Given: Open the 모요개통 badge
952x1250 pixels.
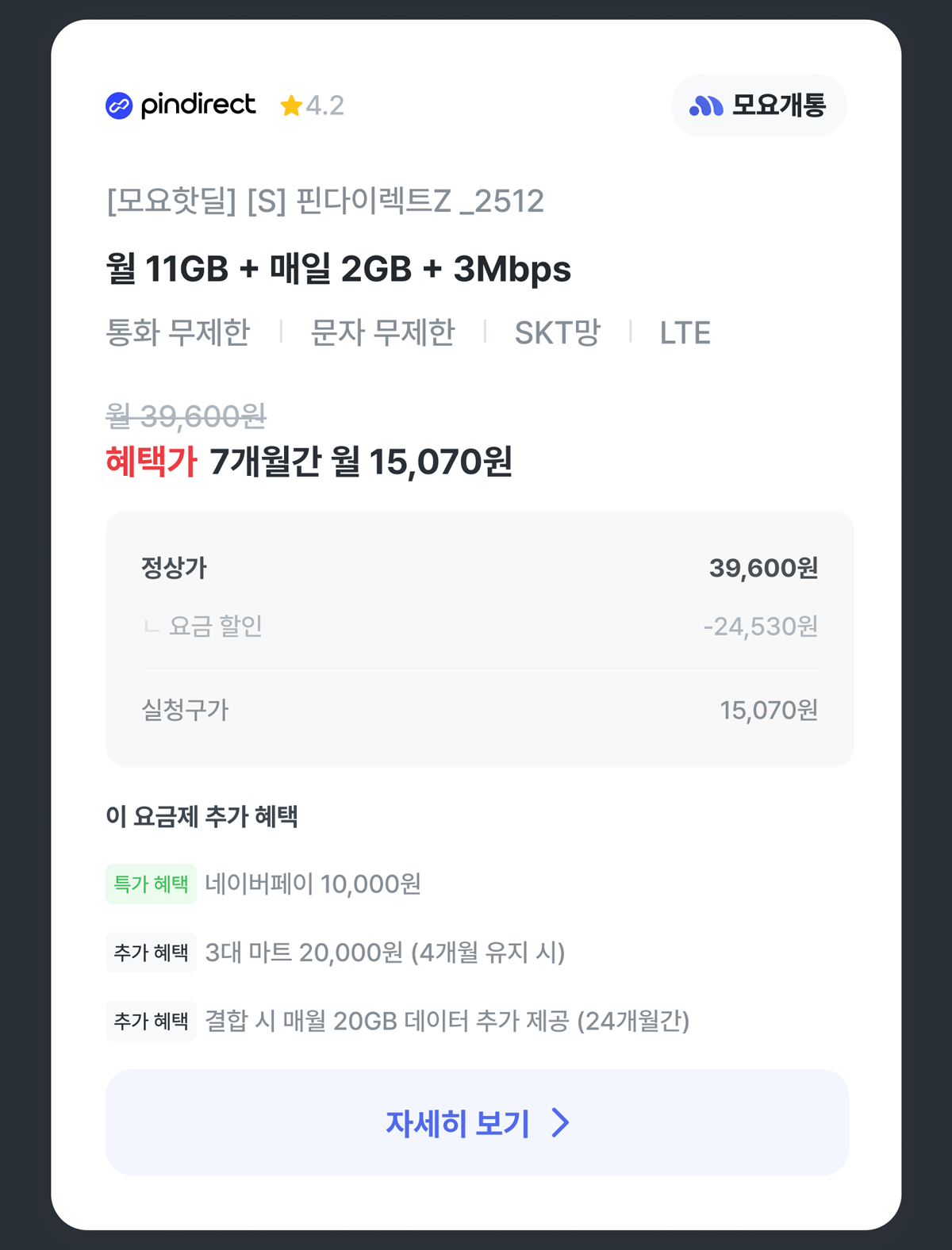Looking at the screenshot, I should (x=758, y=105).
